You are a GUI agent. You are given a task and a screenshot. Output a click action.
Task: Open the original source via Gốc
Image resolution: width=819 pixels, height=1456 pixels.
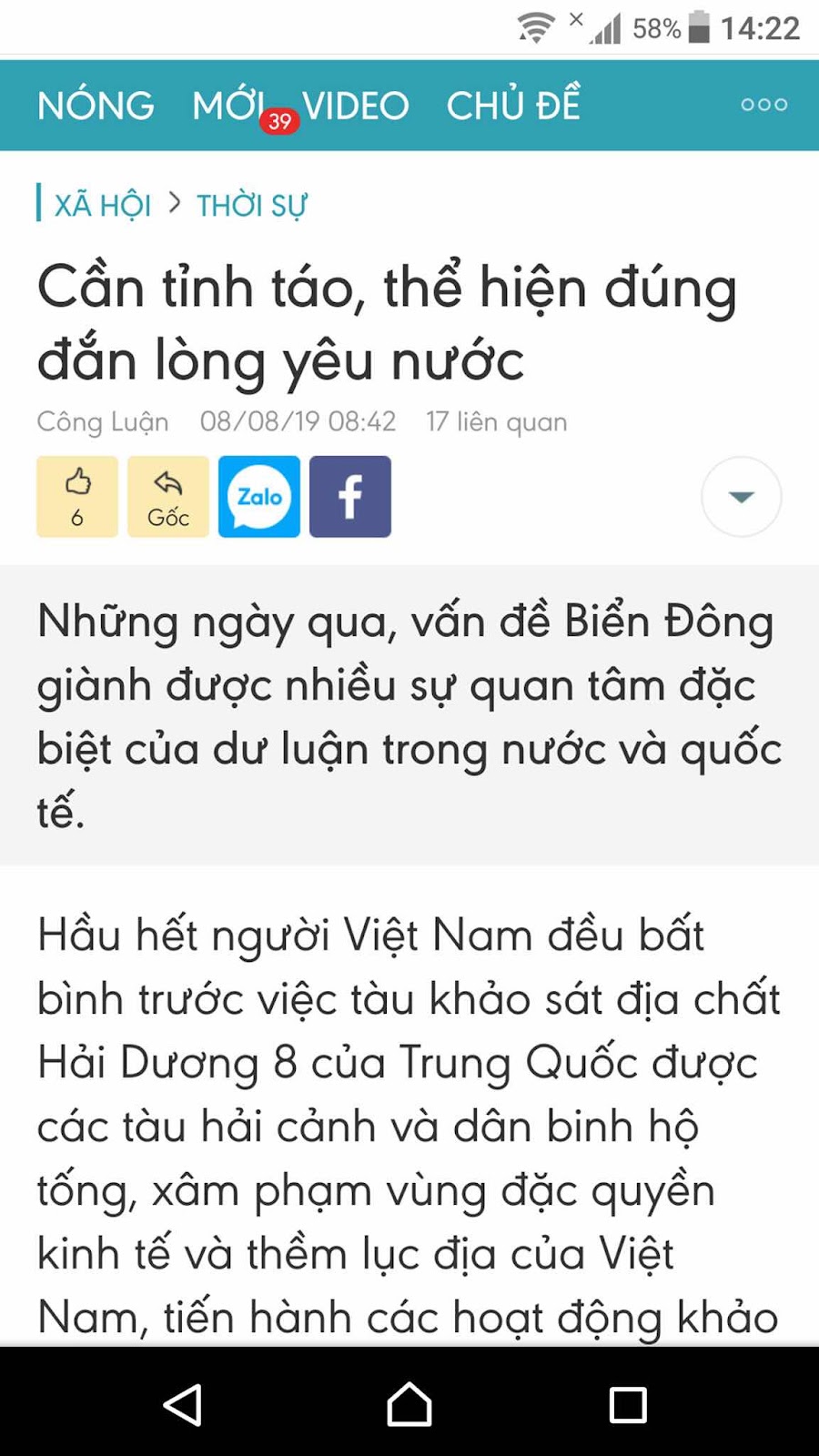click(168, 497)
